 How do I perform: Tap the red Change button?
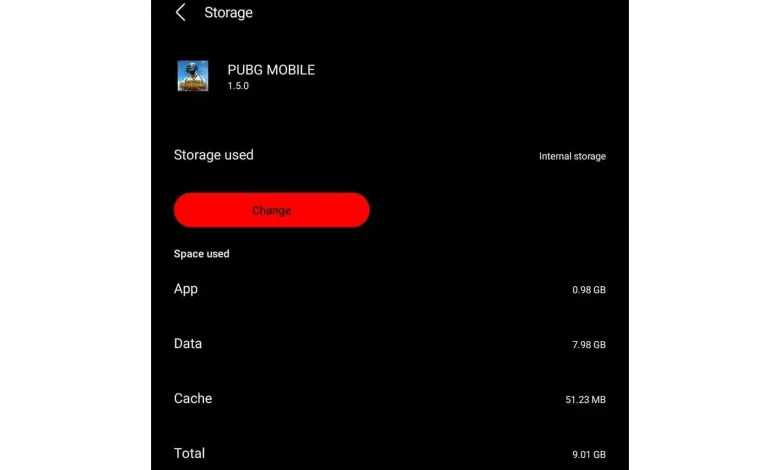click(x=271, y=210)
